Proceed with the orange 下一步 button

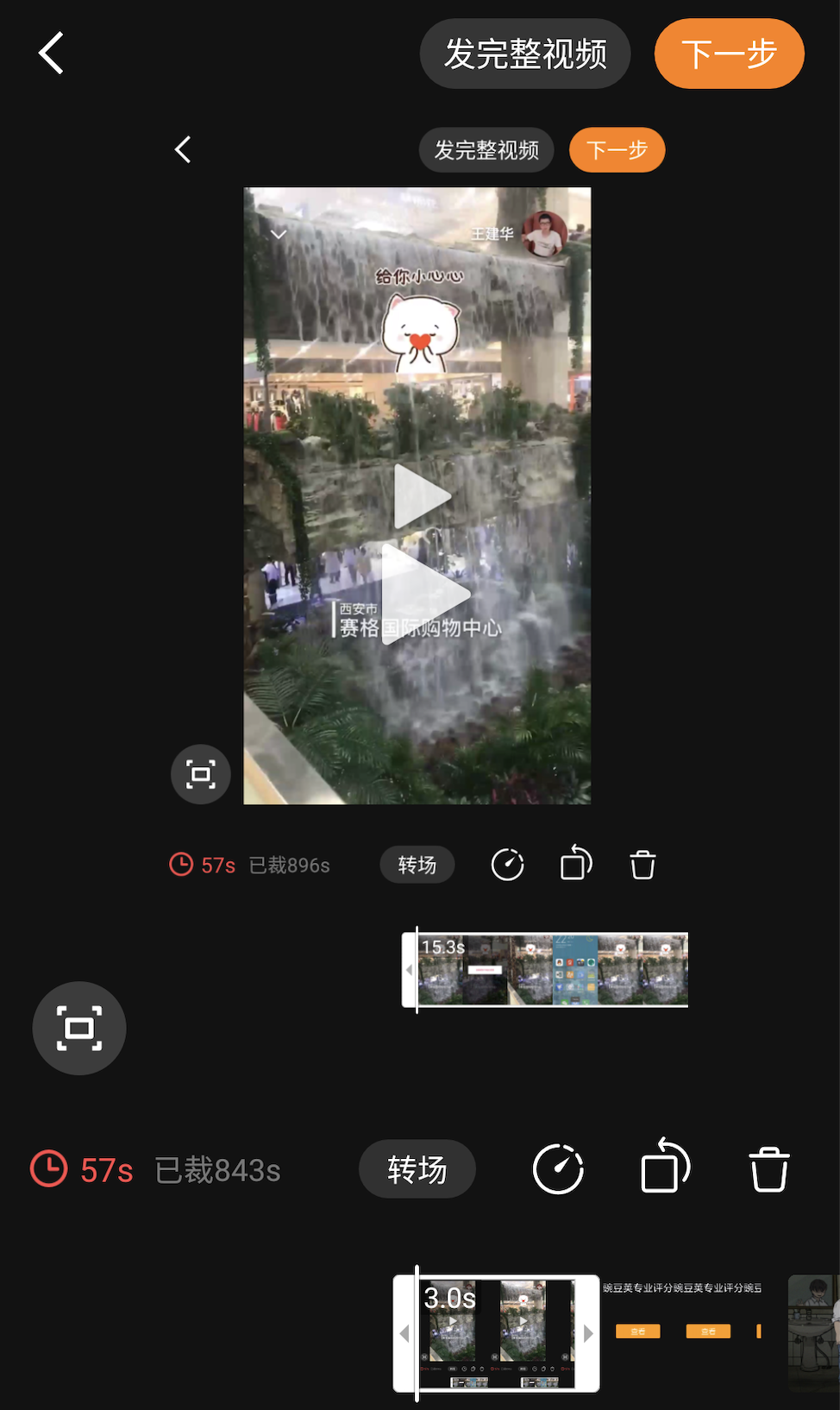coord(729,54)
